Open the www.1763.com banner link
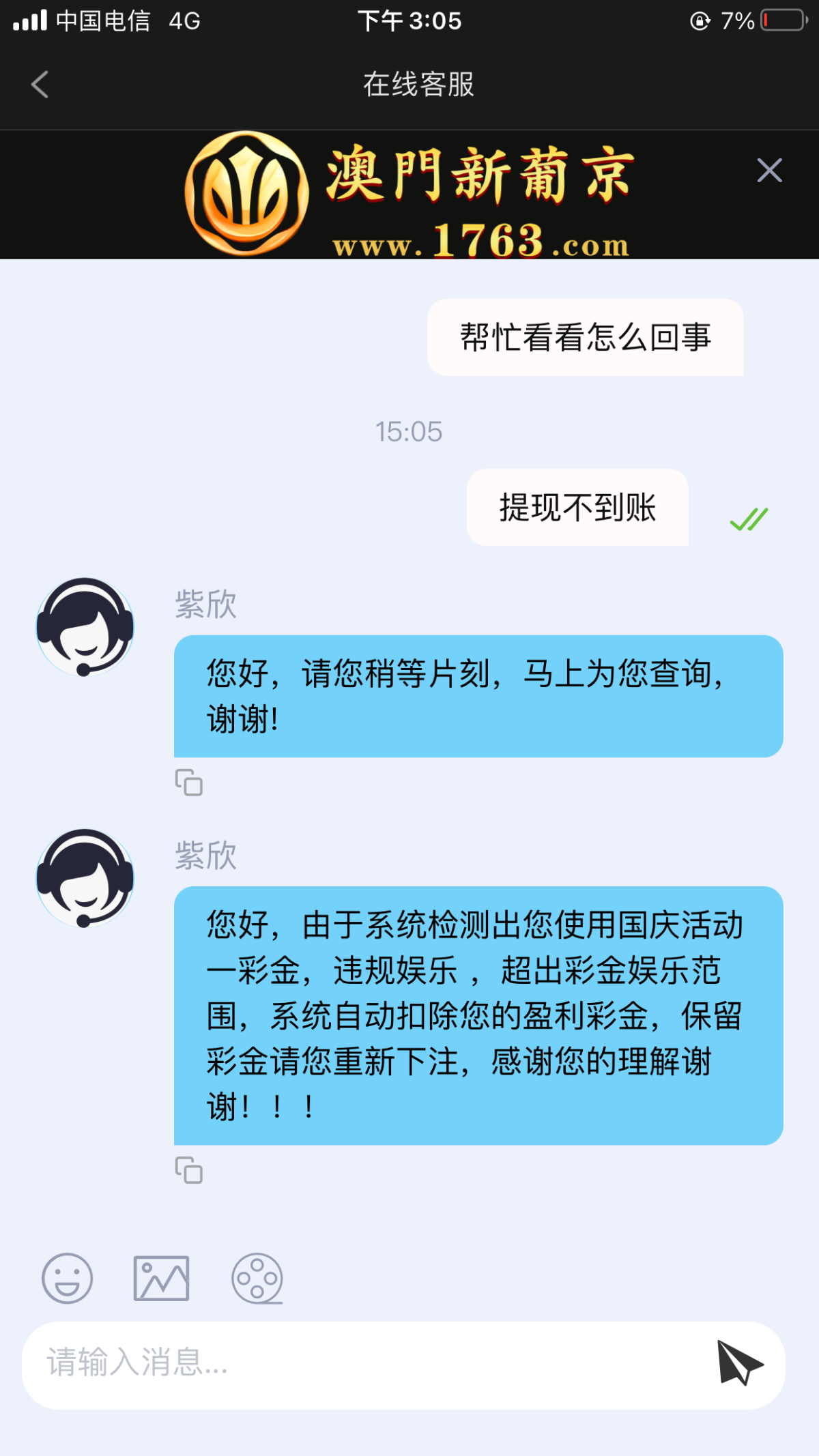 pyautogui.click(x=480, y=242)
